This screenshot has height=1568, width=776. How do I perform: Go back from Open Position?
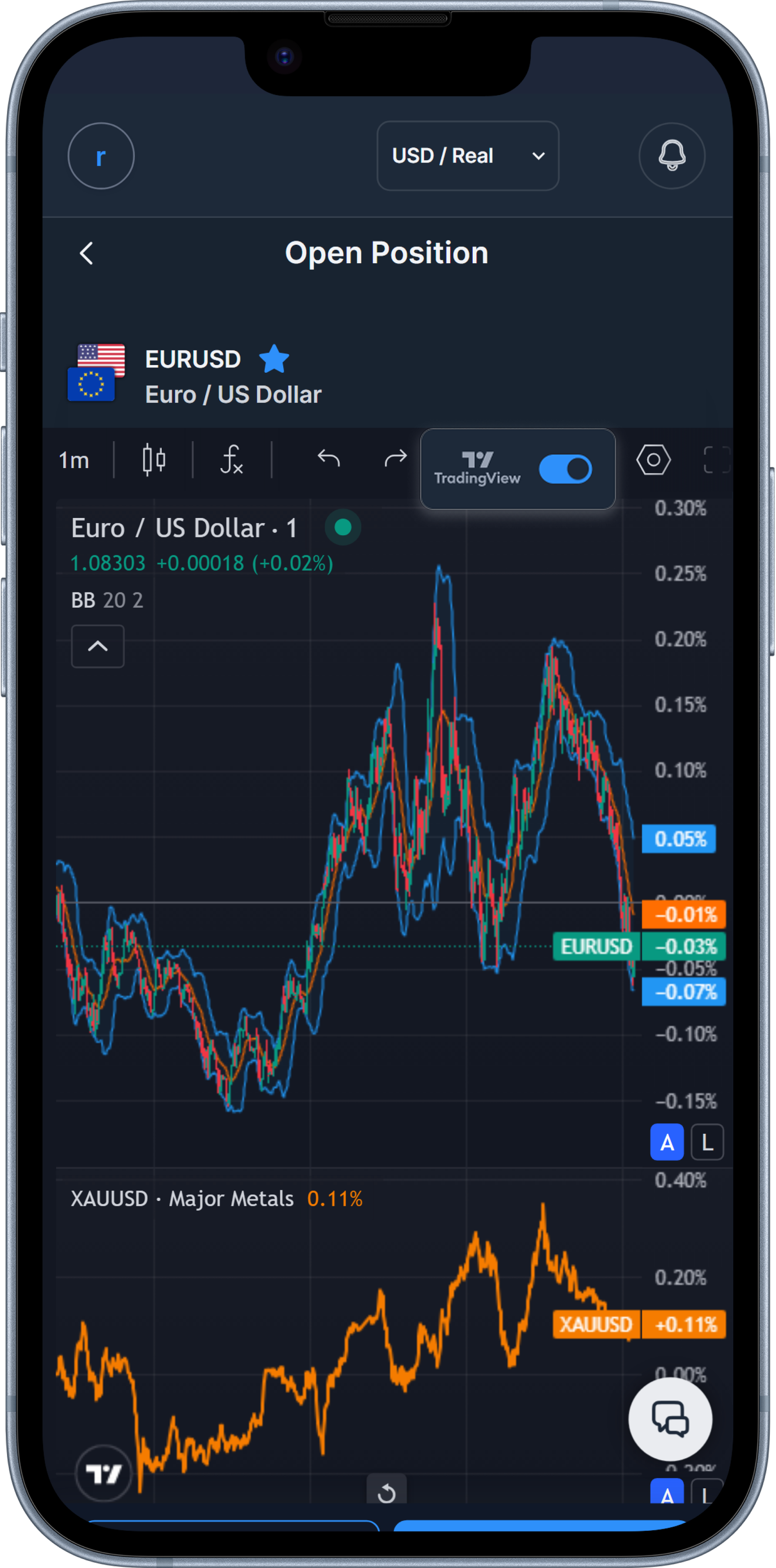tap(86, 253)
